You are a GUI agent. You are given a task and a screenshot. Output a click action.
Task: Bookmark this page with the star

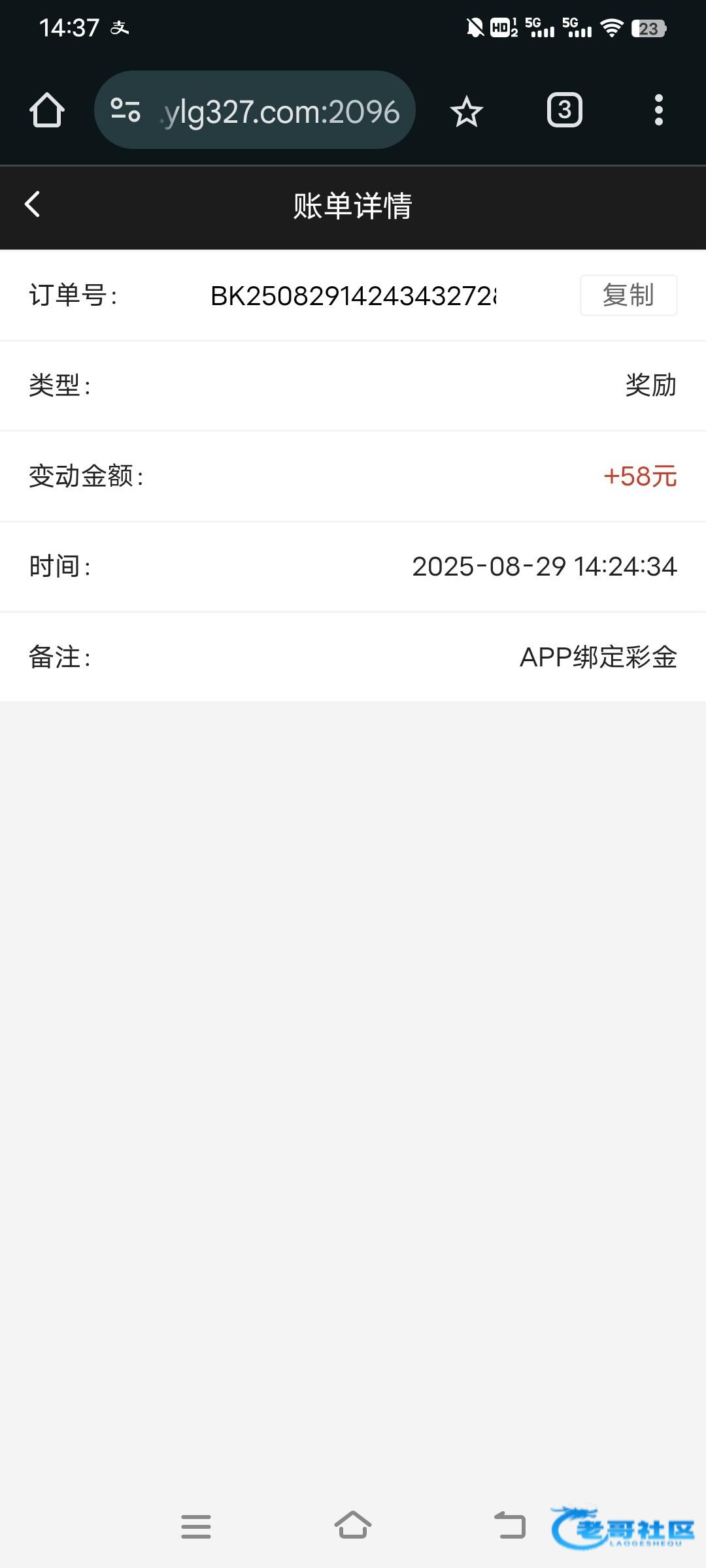coord(466,111)
